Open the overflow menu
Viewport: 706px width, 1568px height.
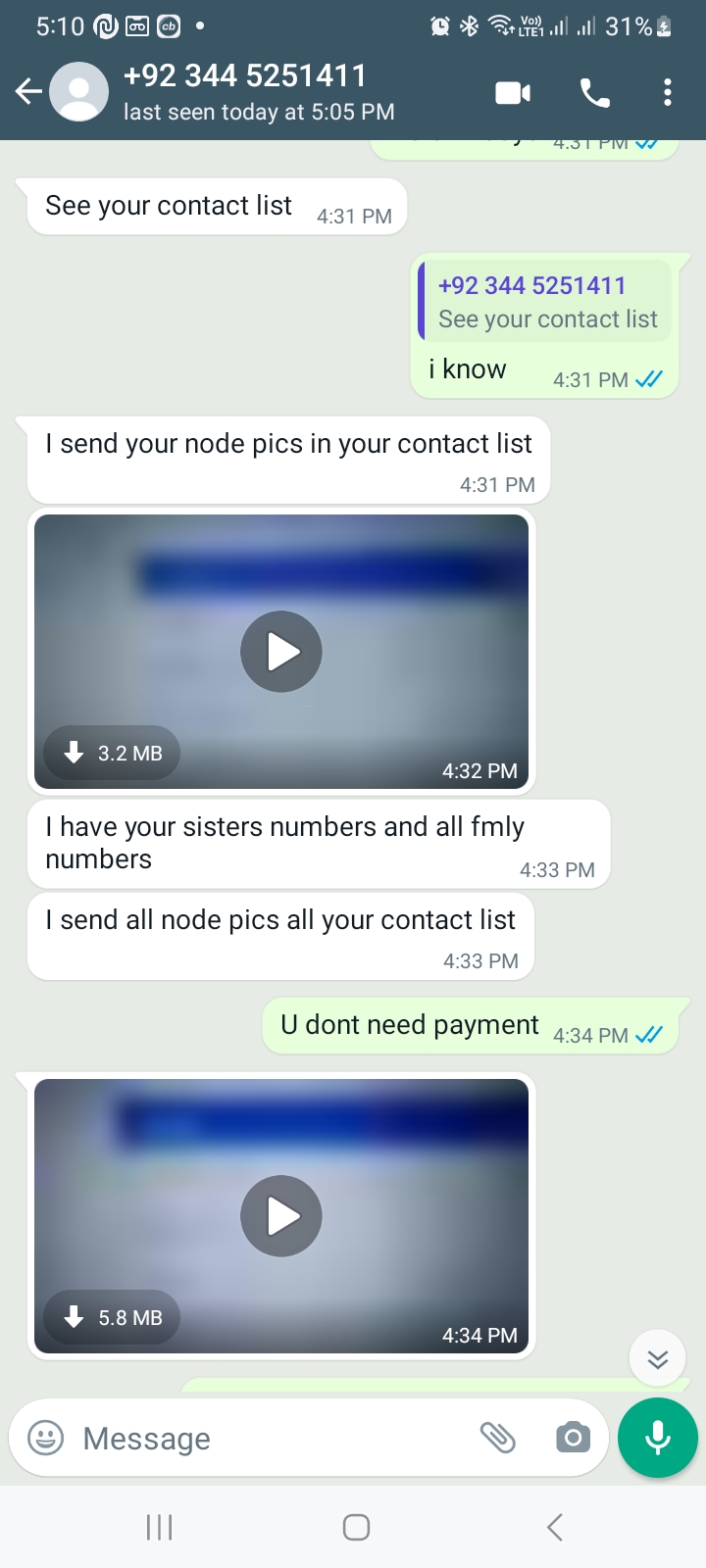coord(668,93)
